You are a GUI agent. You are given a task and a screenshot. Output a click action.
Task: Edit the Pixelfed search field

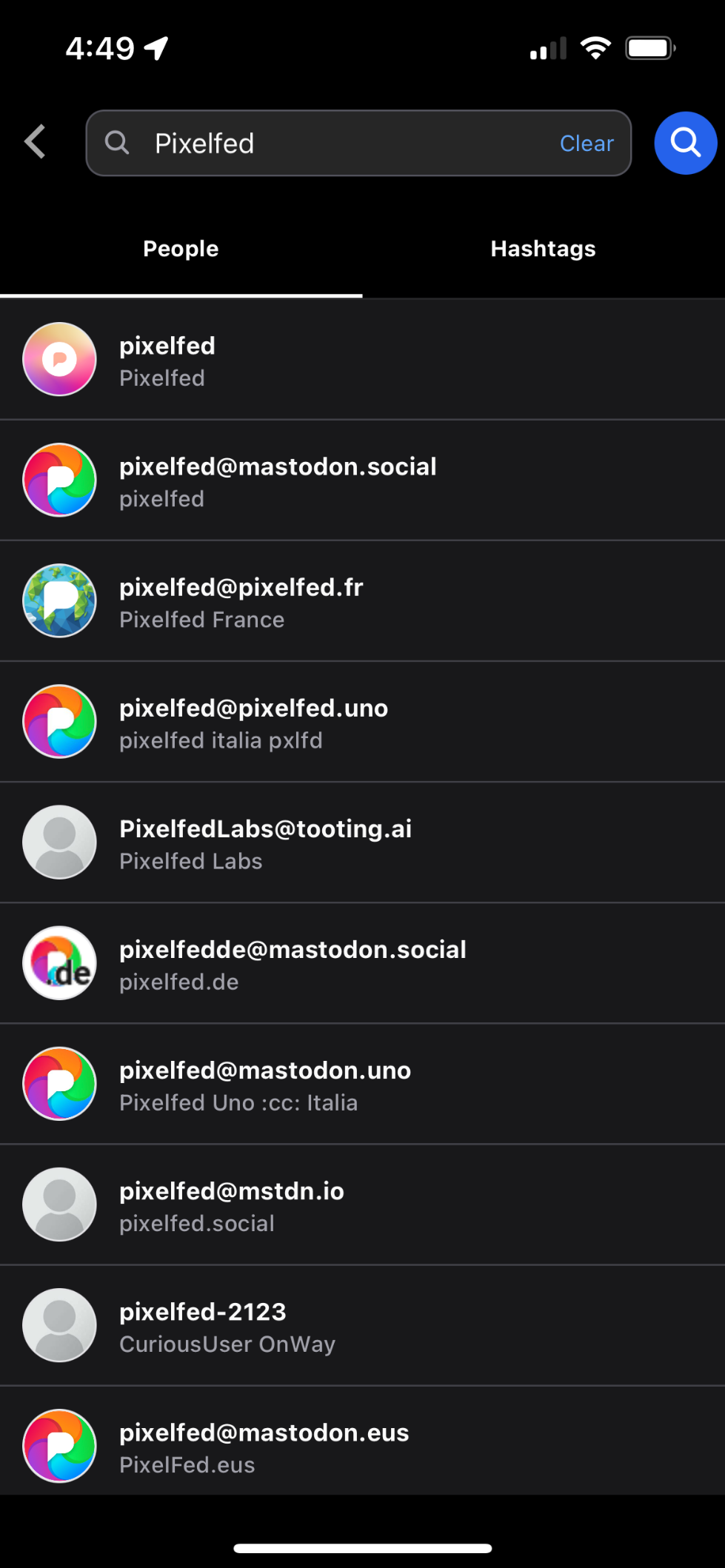tap(333, 144)
